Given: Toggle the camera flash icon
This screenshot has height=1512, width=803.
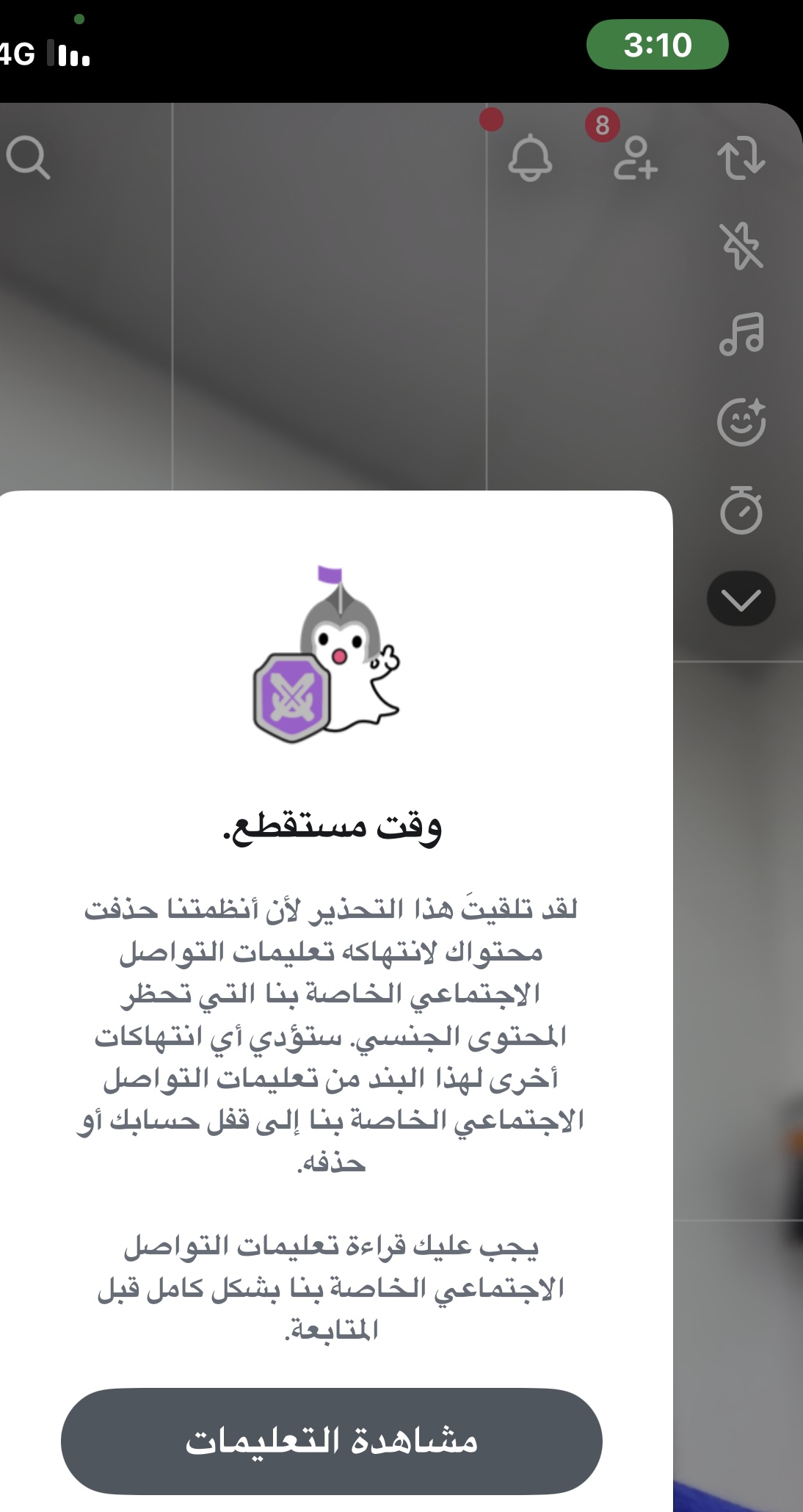Looking at the screenshot, I should [x=741, y=246].
